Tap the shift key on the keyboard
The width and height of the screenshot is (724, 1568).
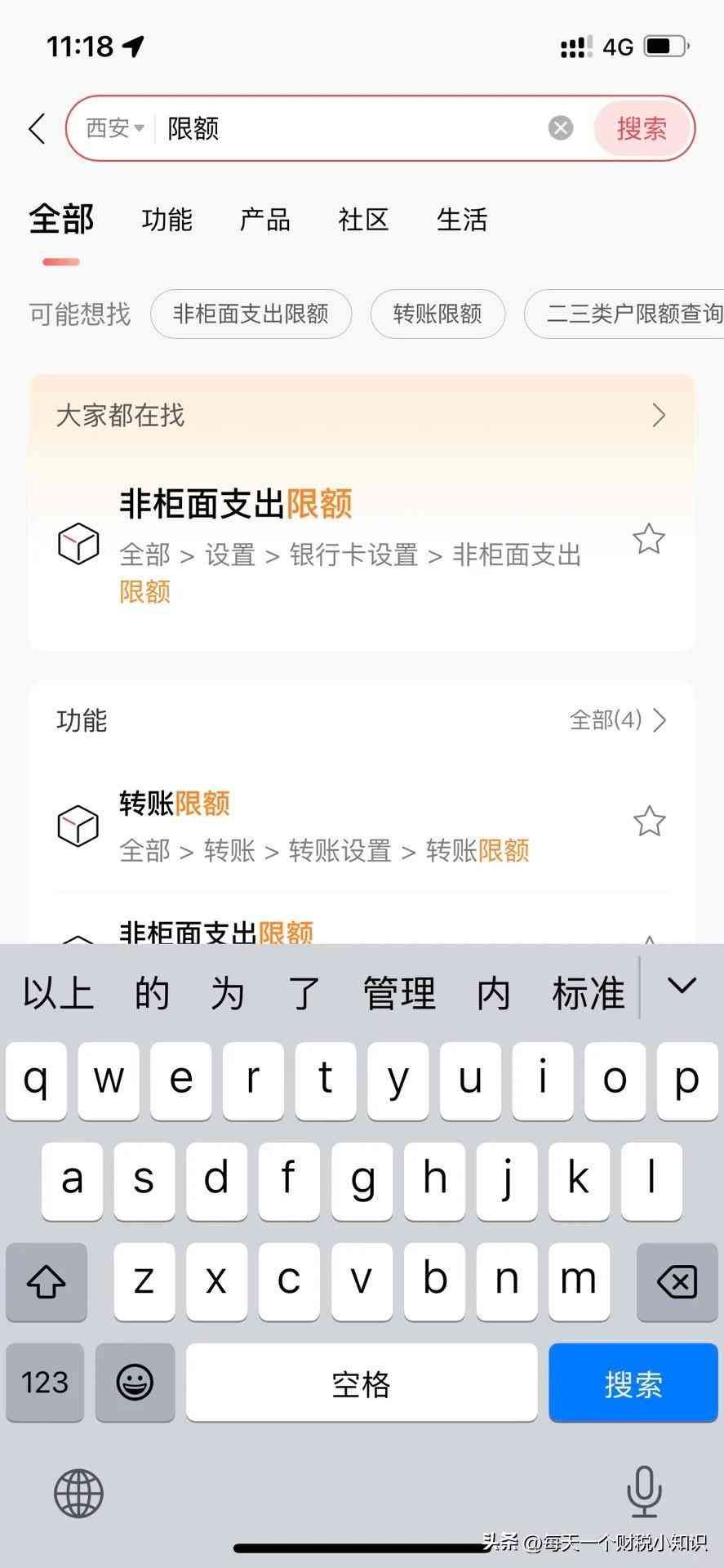[x=46, y=1282]
